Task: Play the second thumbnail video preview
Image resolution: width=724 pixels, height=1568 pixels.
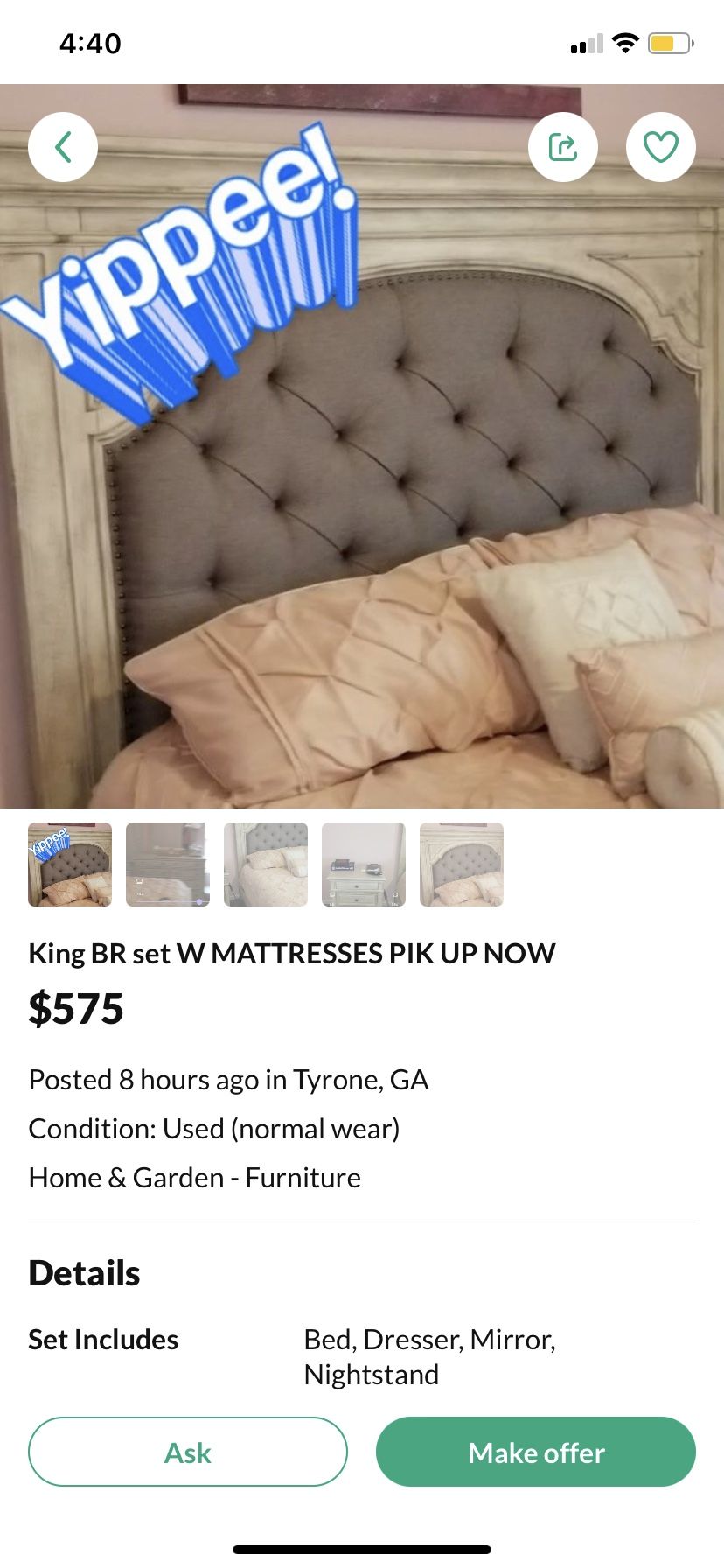Action: click(x=167, y=864)
